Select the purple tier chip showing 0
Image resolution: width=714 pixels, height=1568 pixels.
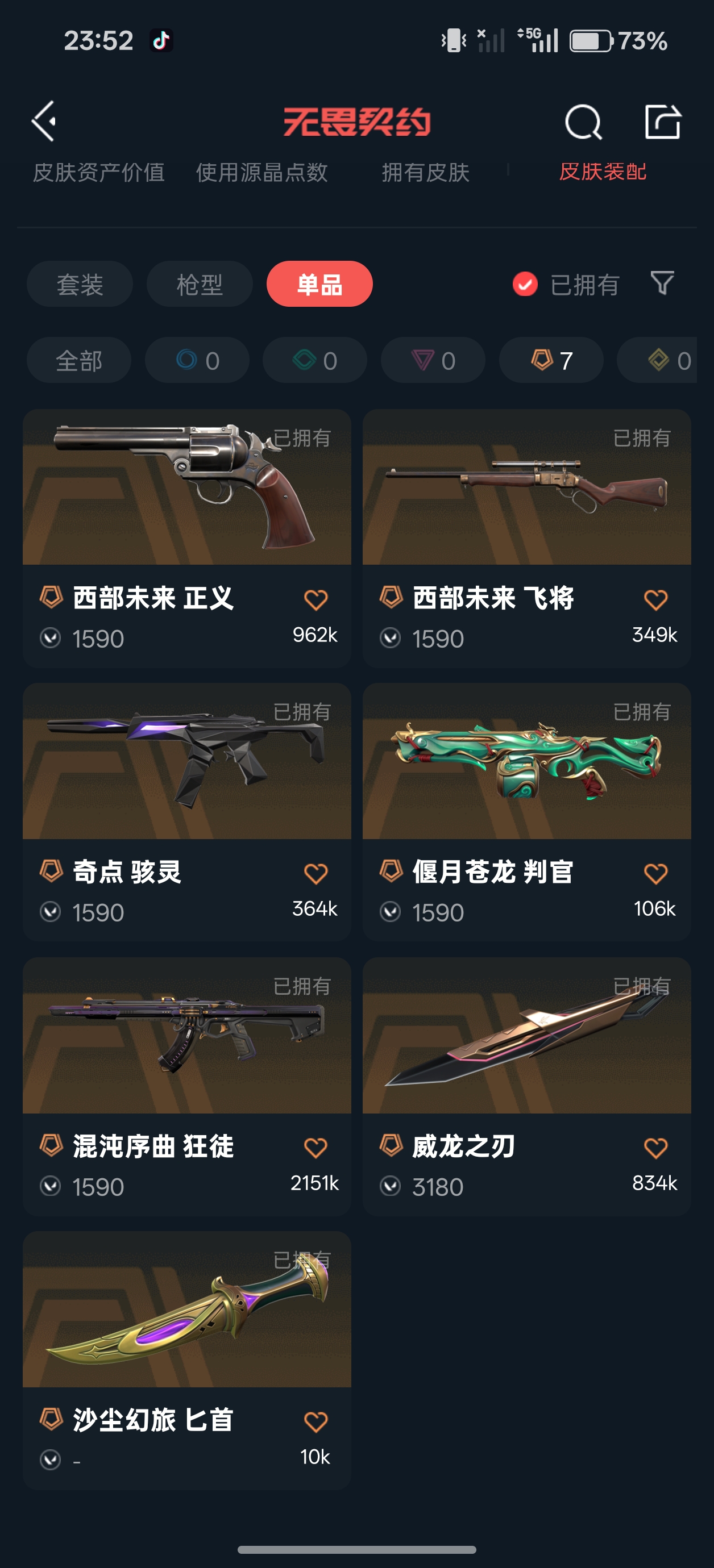[x=433, y=360]
